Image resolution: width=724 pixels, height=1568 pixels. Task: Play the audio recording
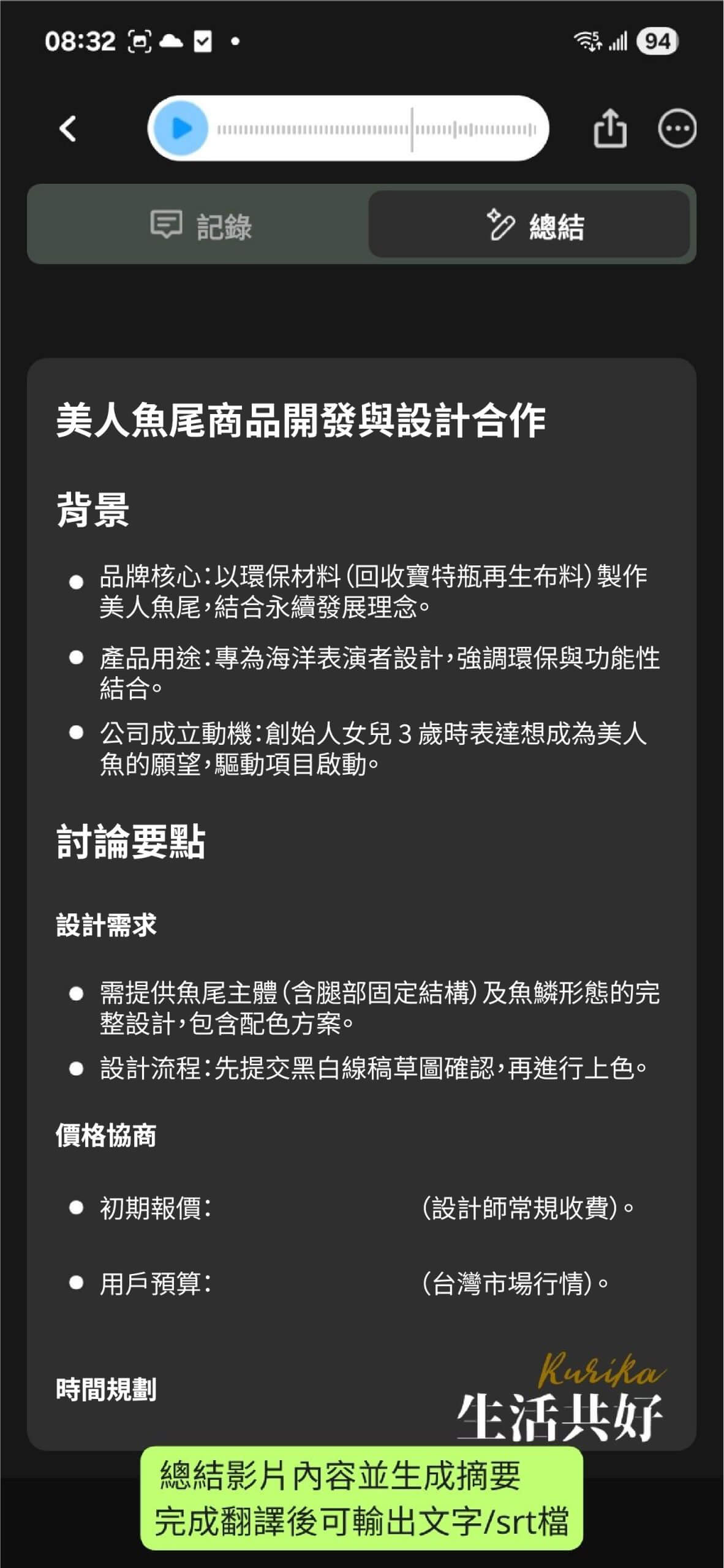point(180,129)
